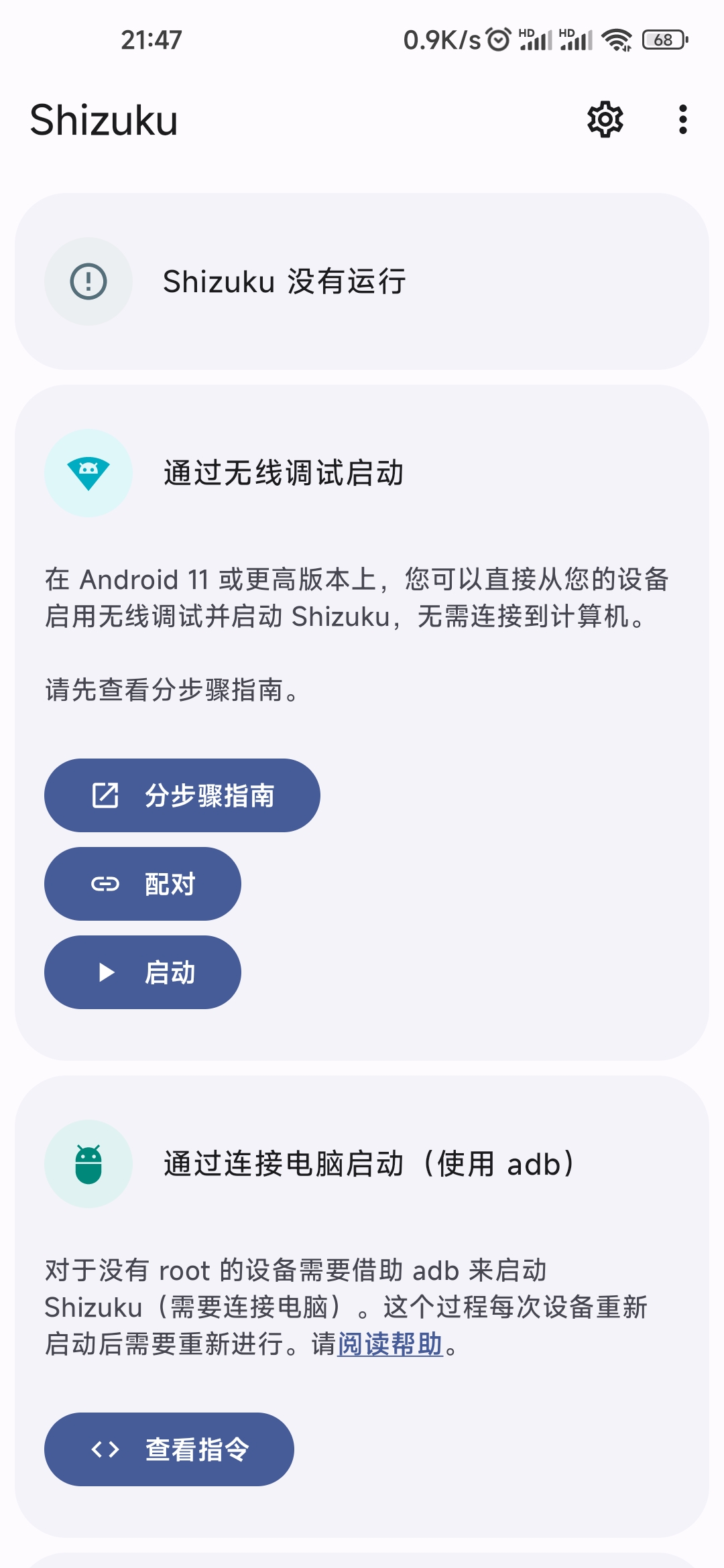Open Shizuku settings gear
Screen dimensions: 724x1568
tap(605, 120)
